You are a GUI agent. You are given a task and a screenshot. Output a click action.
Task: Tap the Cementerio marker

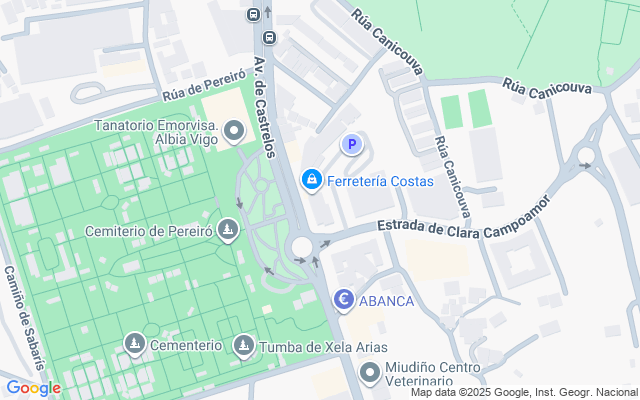coord(134,345)
